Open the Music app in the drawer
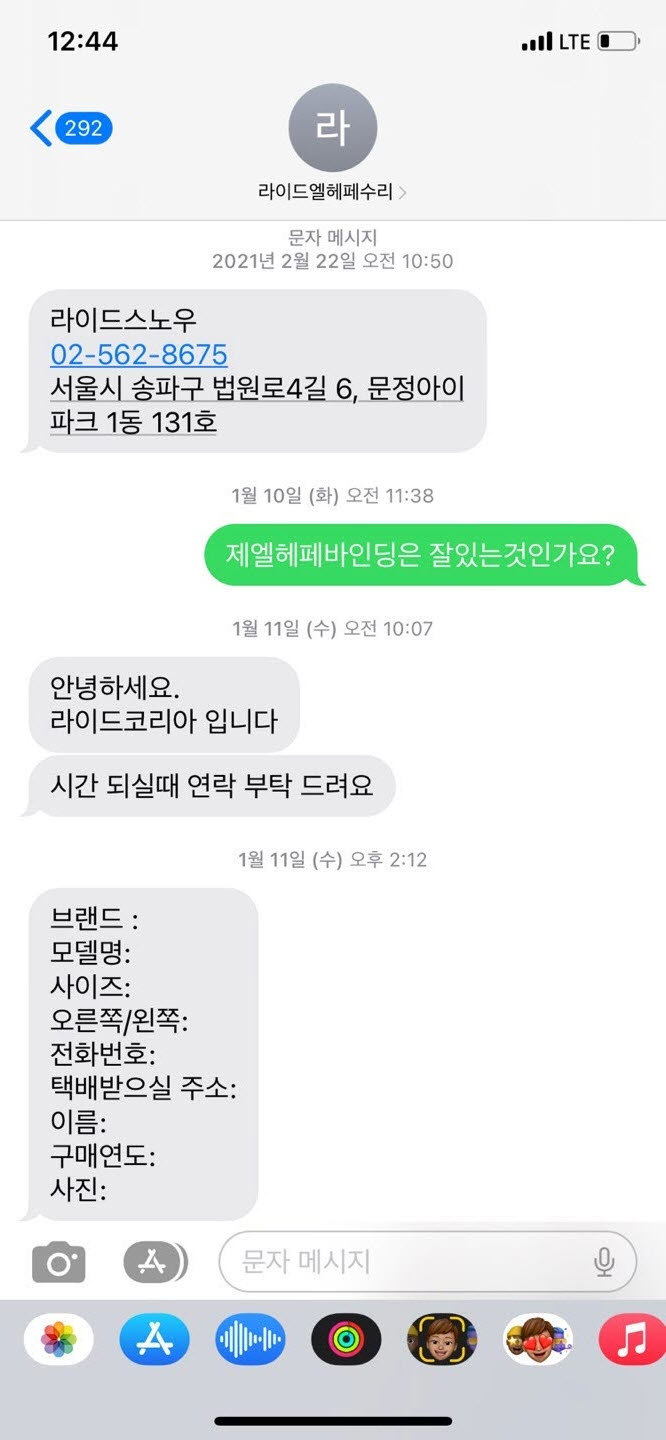The width and height of the screenshot is (666, 1440). tap(632, 1339)
